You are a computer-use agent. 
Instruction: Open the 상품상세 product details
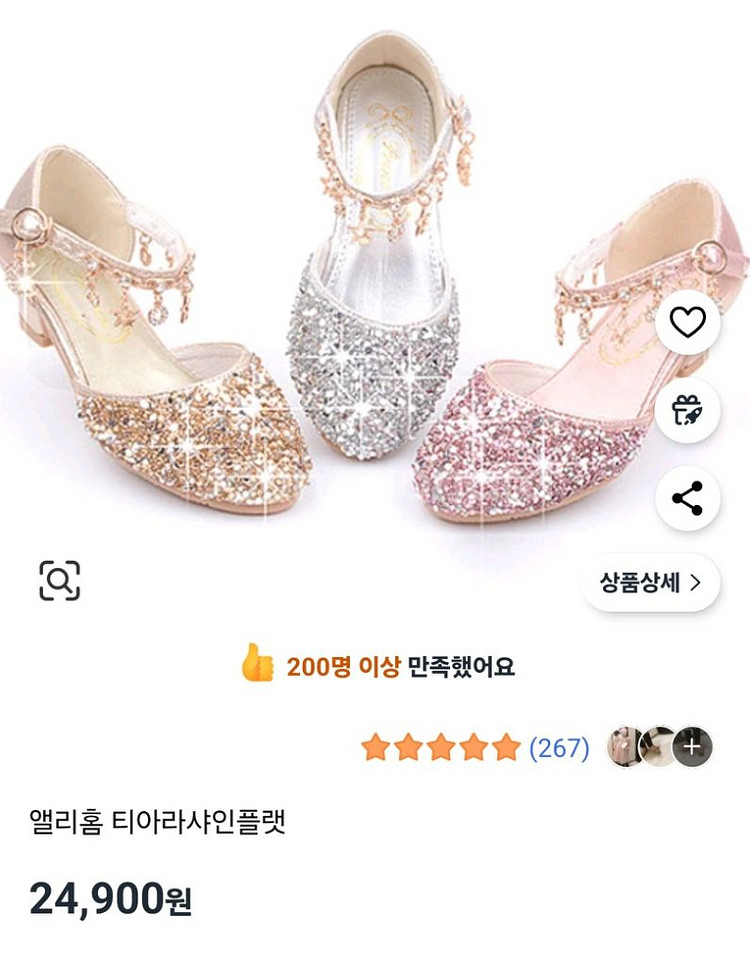pyautogui.click(x=650, y=582)
